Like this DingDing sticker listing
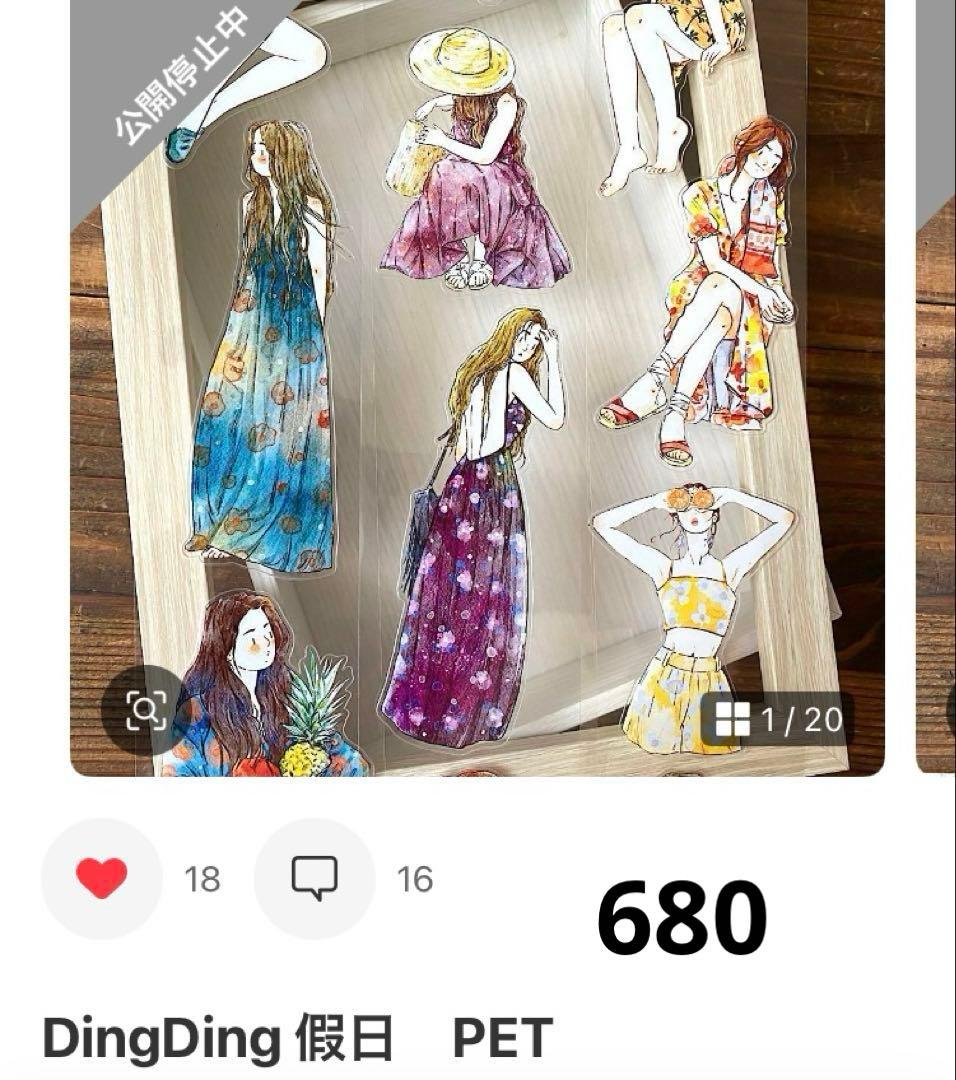This screenshot has width=956, height=1080. [101, 878]
